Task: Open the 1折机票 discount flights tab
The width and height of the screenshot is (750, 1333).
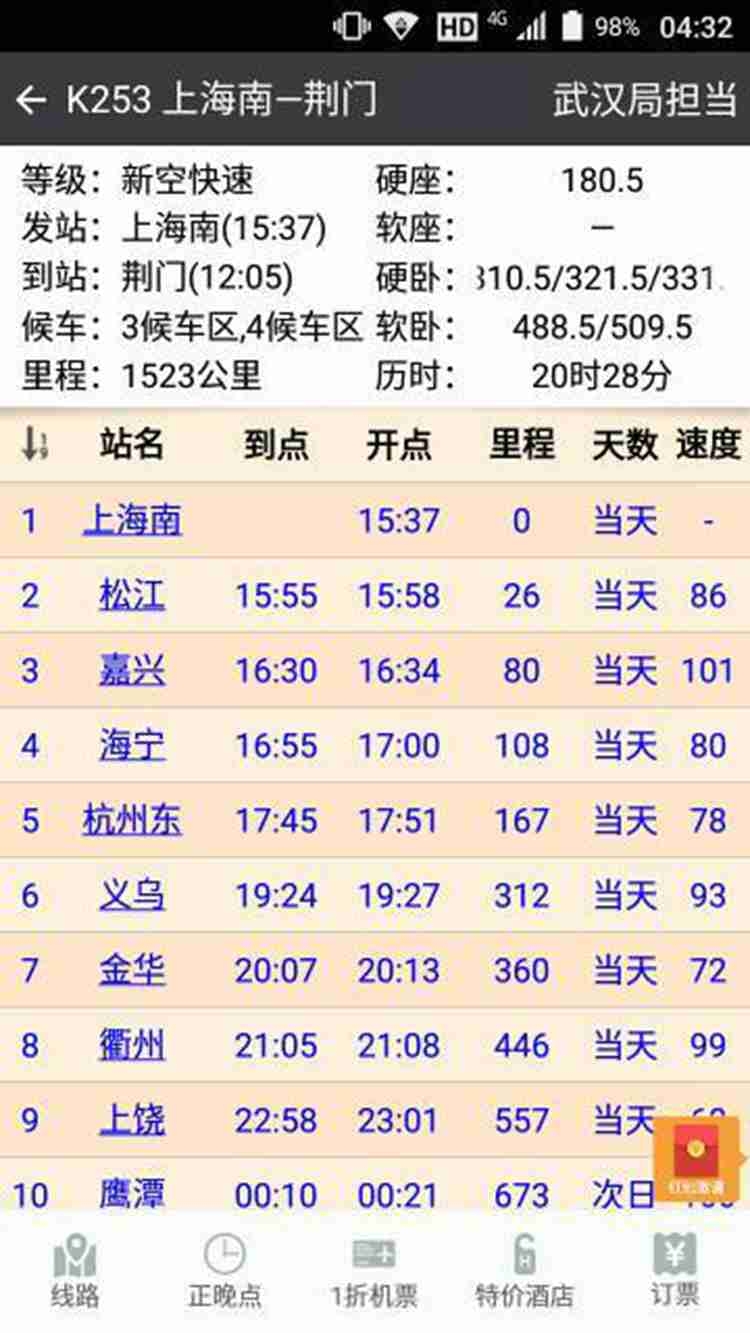Action: point(375,1270)
